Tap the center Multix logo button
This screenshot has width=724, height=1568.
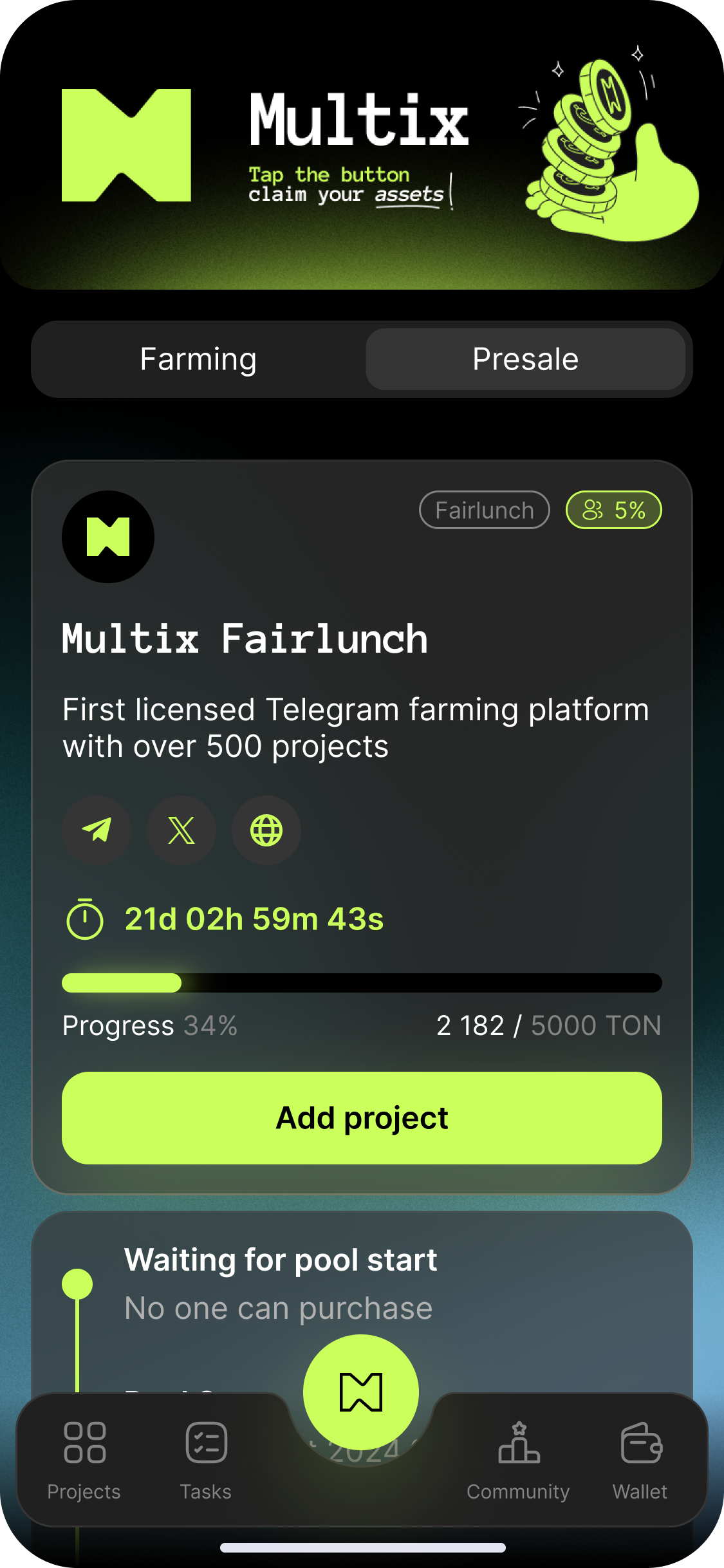click(361, 1392)
